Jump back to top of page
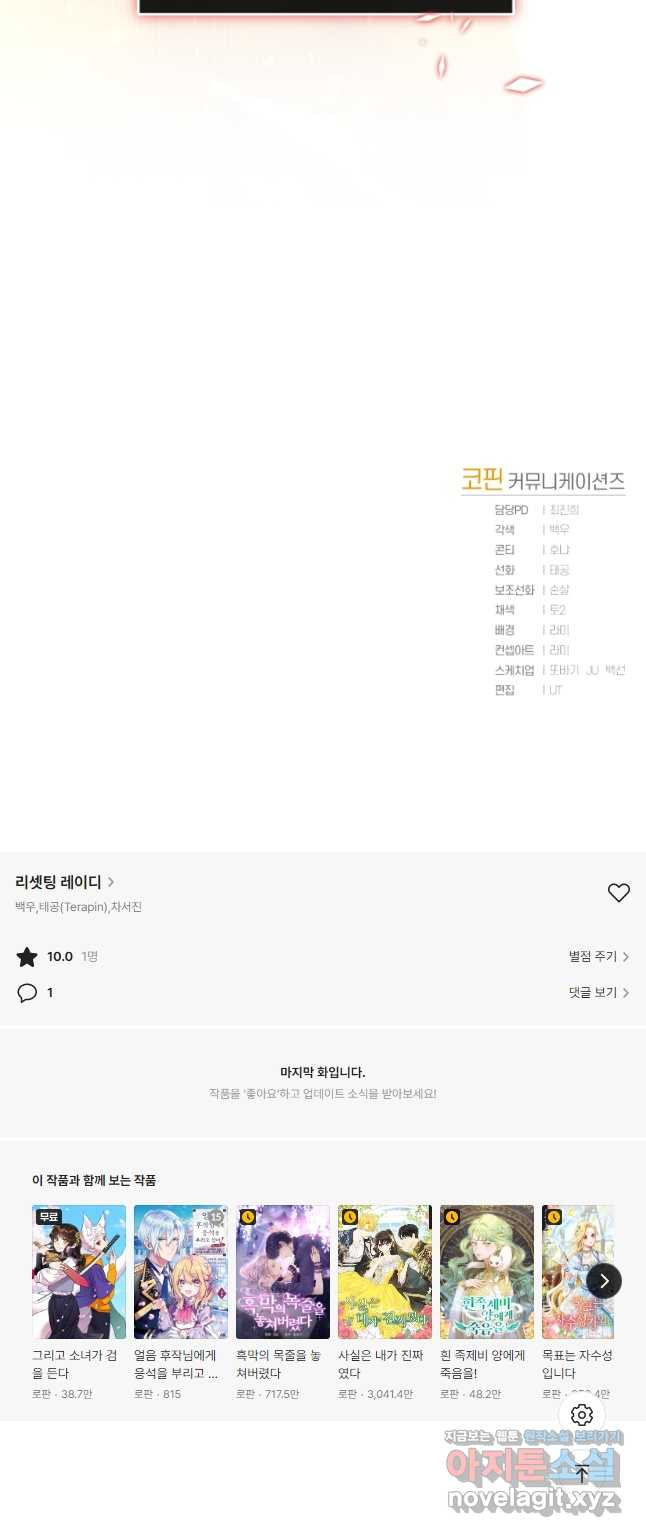Image resolution: width=646 pixels, height=1537 pixels. click(x=582, y=1473)
